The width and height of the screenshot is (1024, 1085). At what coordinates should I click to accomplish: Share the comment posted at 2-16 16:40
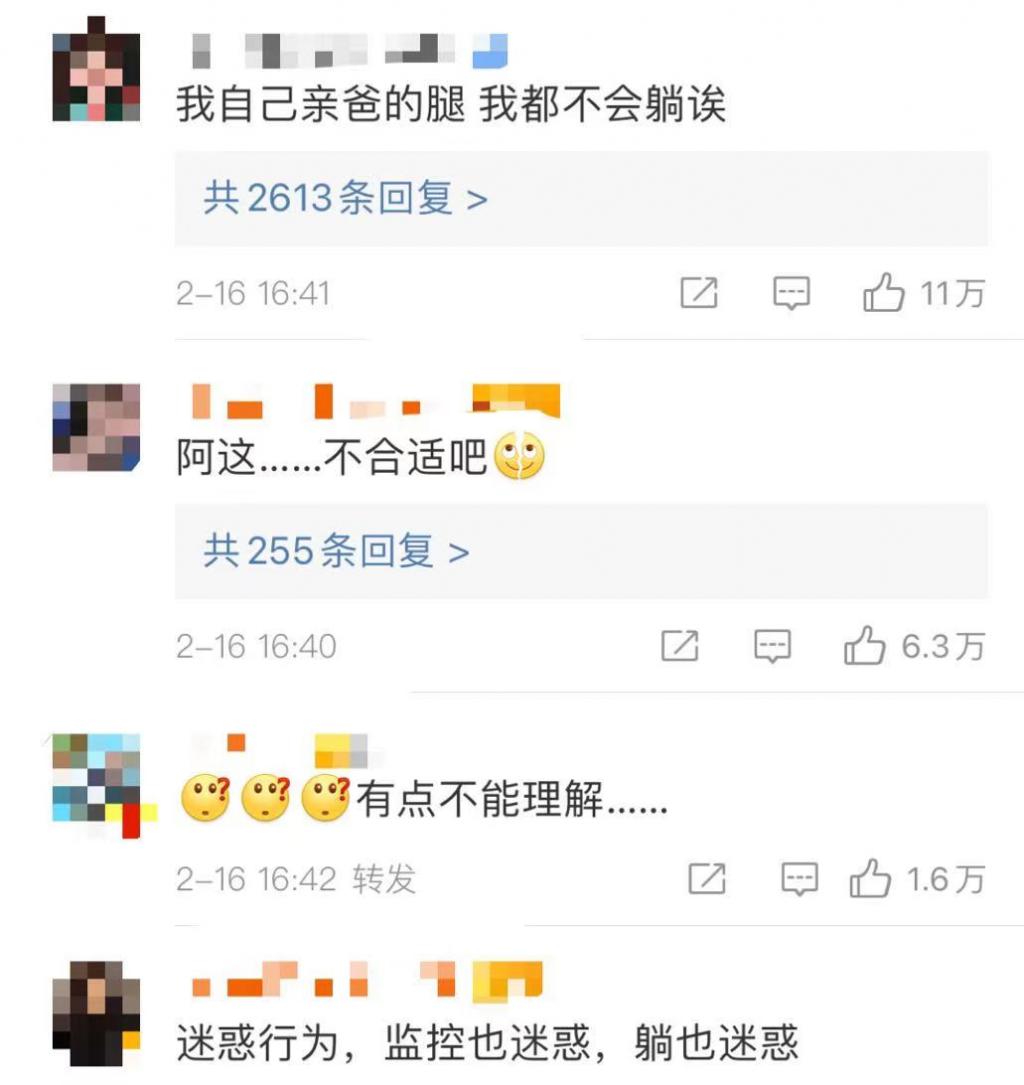coord(680,647)
